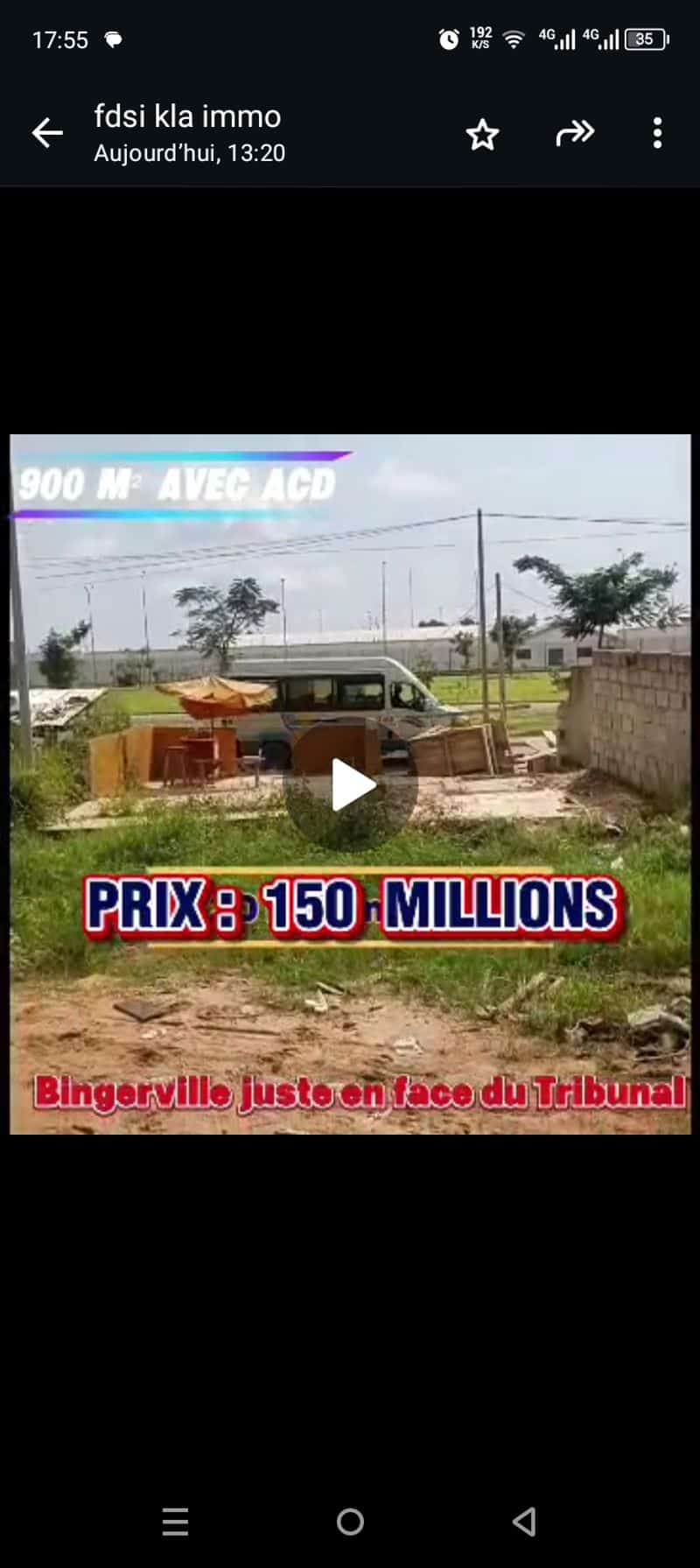The height and width of the screenshot is (1568, 700).
Task: Go back using the top arrow
Action: 47,133
